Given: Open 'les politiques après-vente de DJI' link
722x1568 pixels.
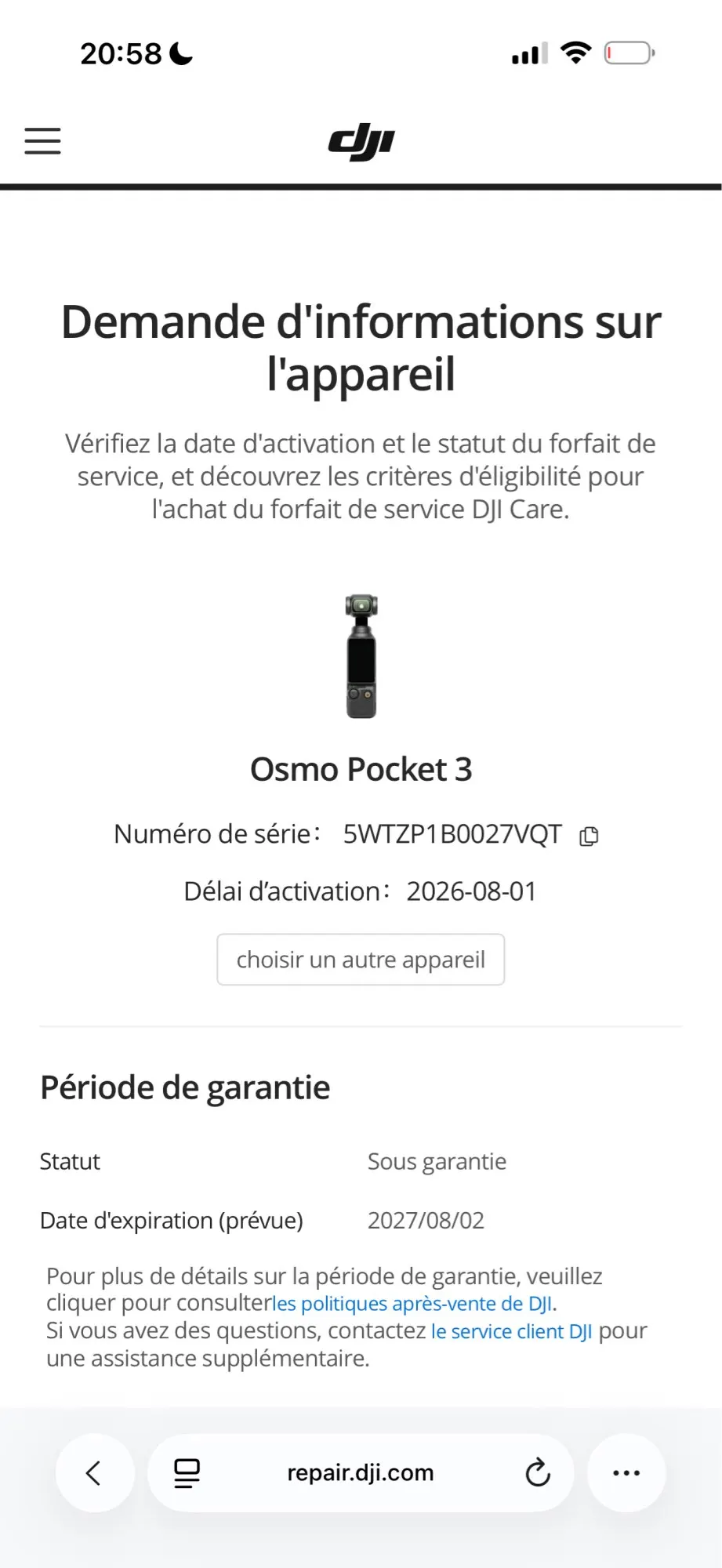Looking at the screenshot, I should [412, 1304].
